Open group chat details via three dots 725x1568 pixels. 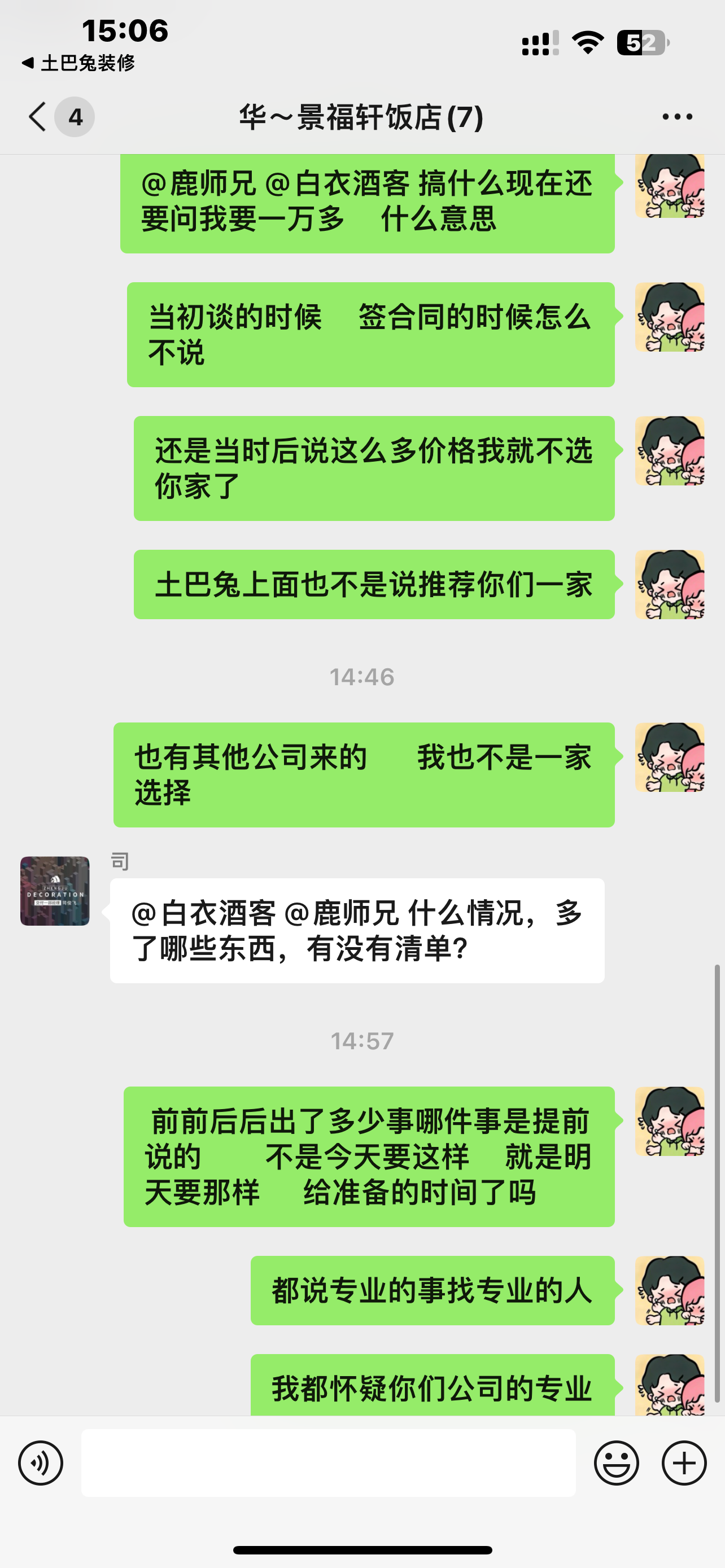(677, 116)
